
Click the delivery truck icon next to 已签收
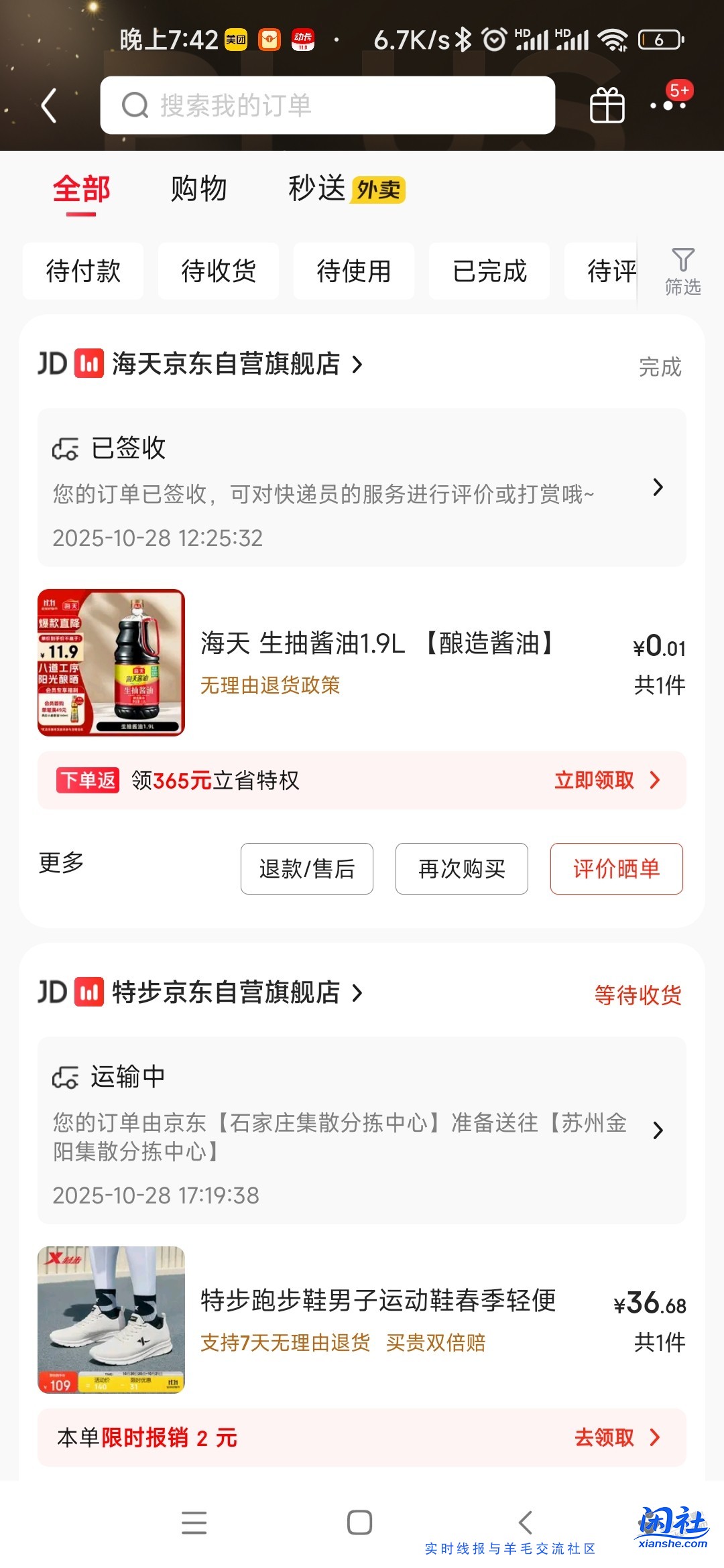coord(66,449)
